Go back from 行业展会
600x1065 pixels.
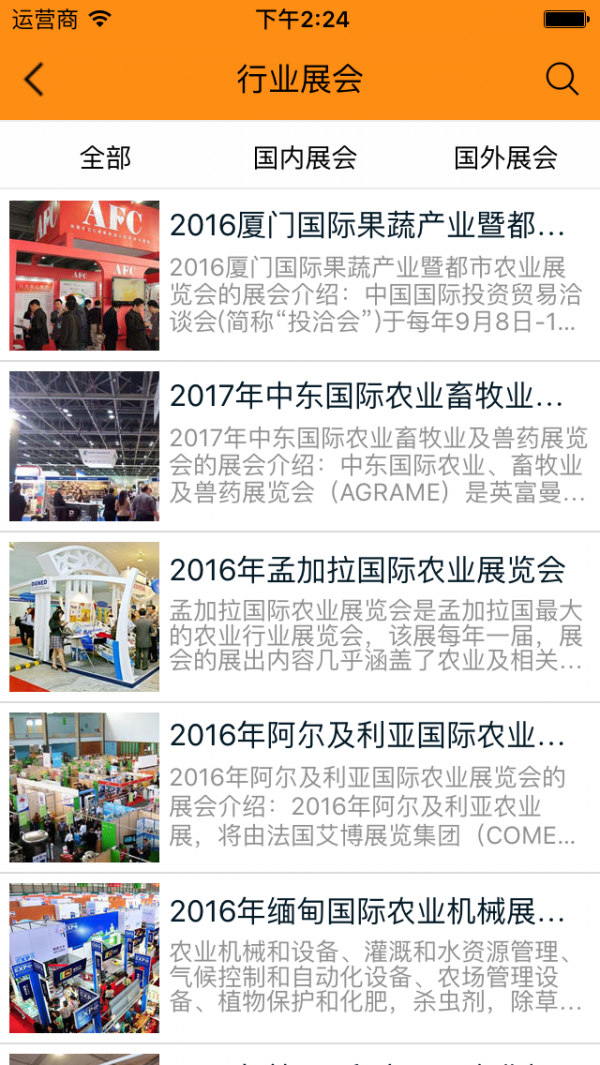tap(34, 79)
